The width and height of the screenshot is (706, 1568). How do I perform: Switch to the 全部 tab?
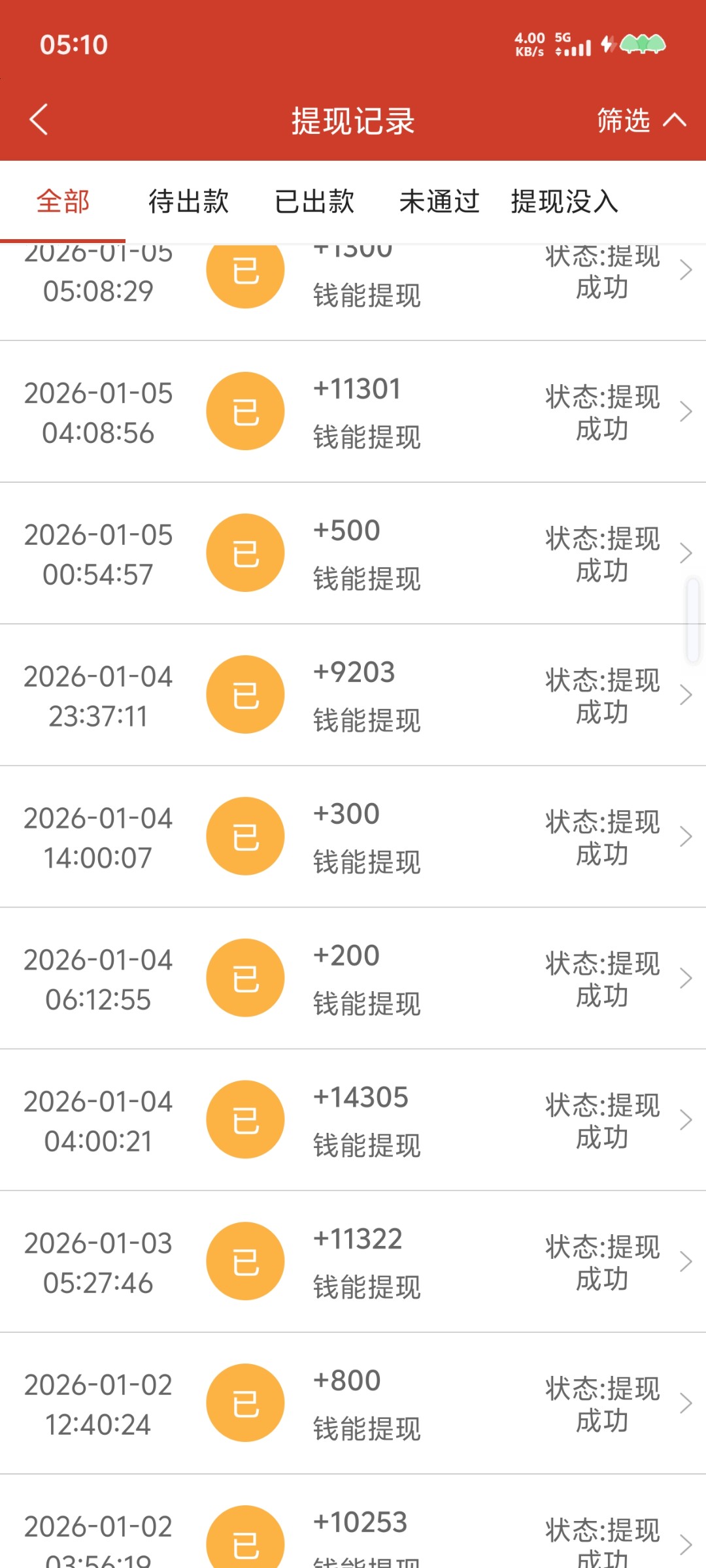tap(63, 201)
